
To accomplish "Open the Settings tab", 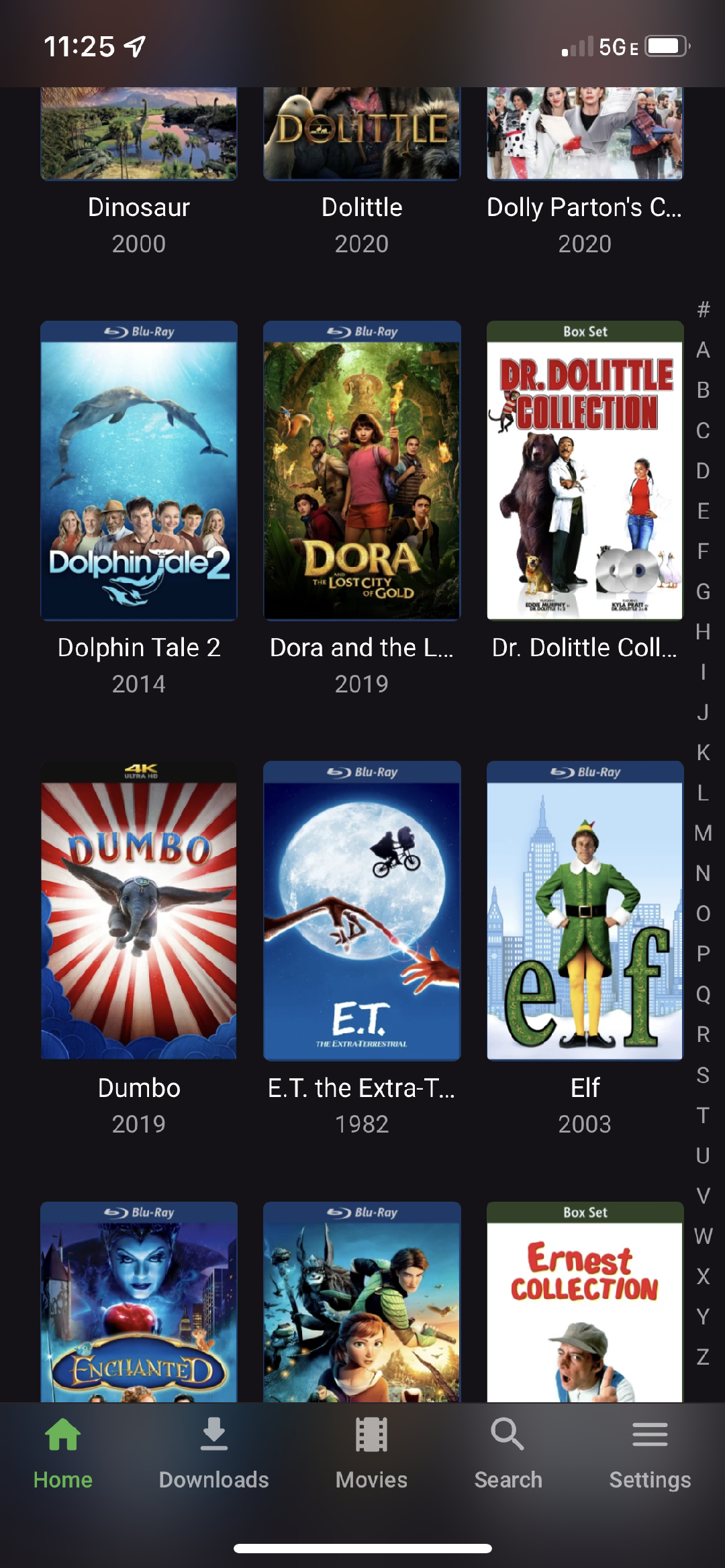I will click(650, 1451).
